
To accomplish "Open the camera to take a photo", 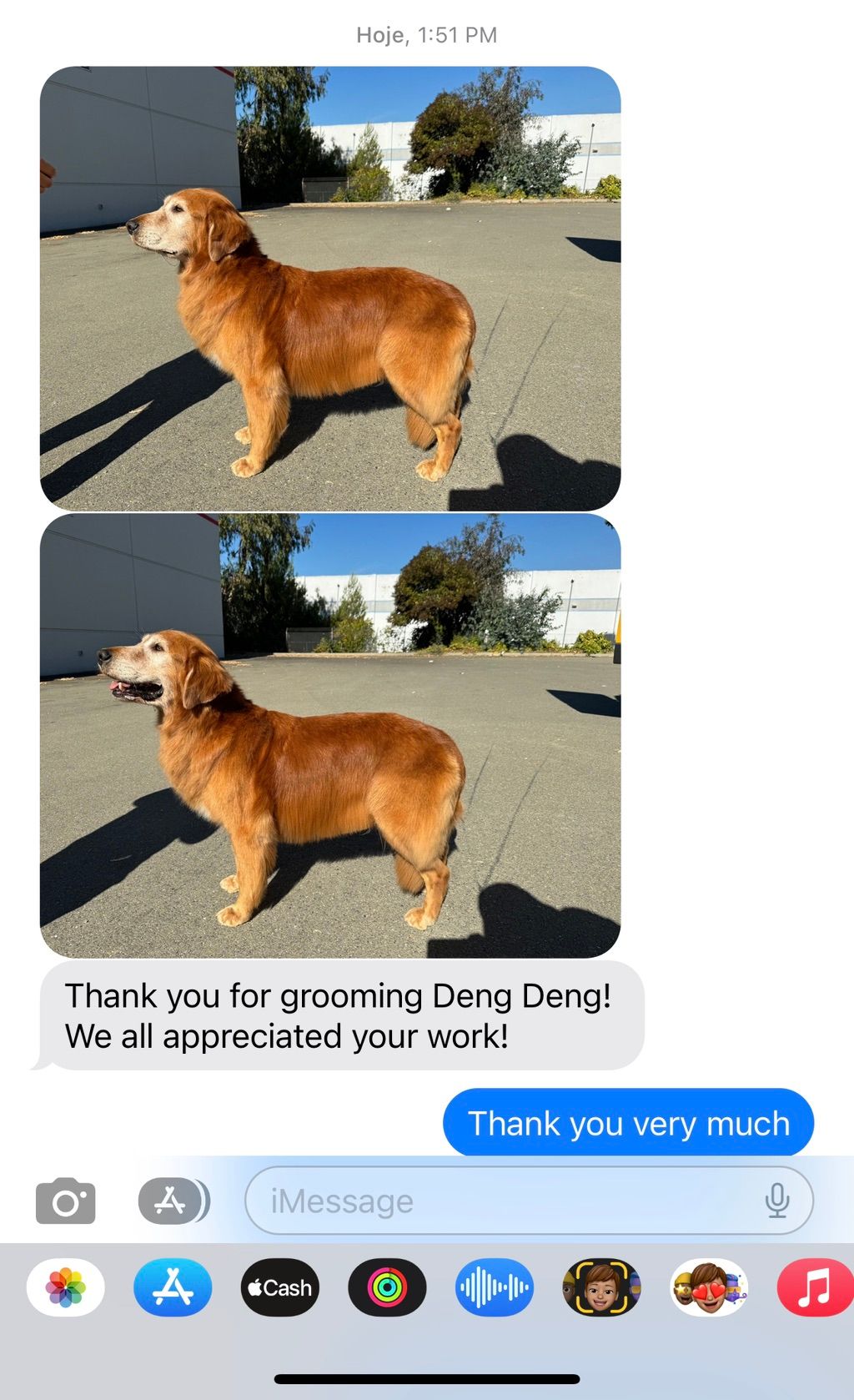I will tap(66, 1201).
